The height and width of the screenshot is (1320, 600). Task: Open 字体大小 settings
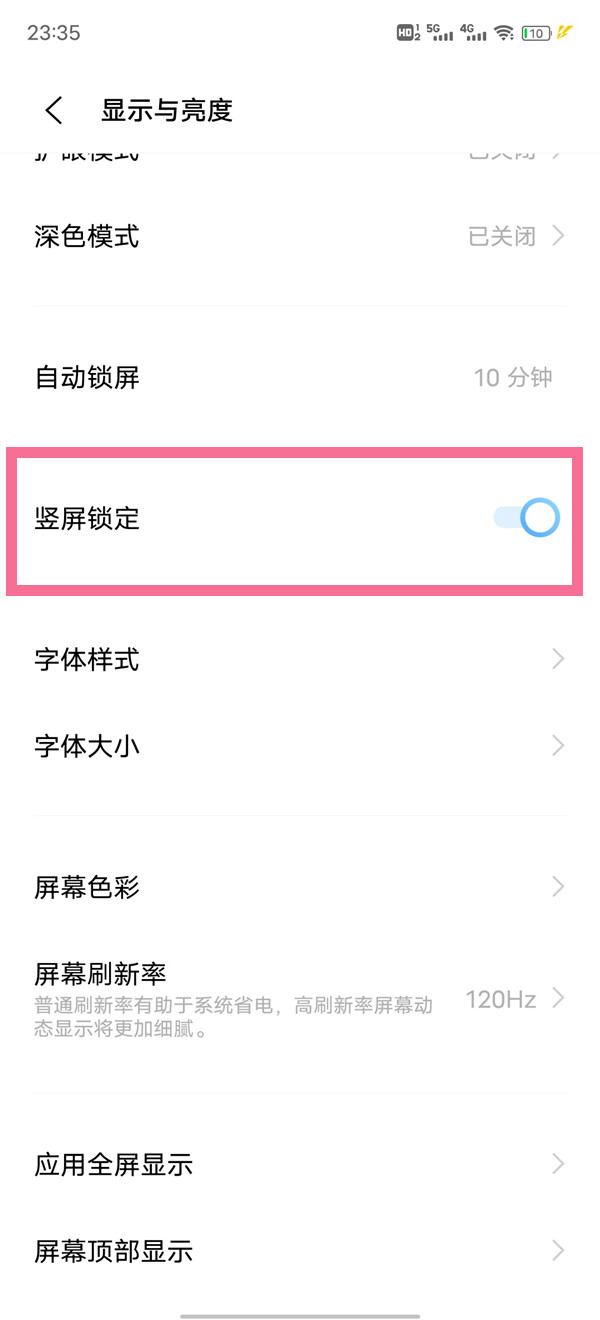300,746
